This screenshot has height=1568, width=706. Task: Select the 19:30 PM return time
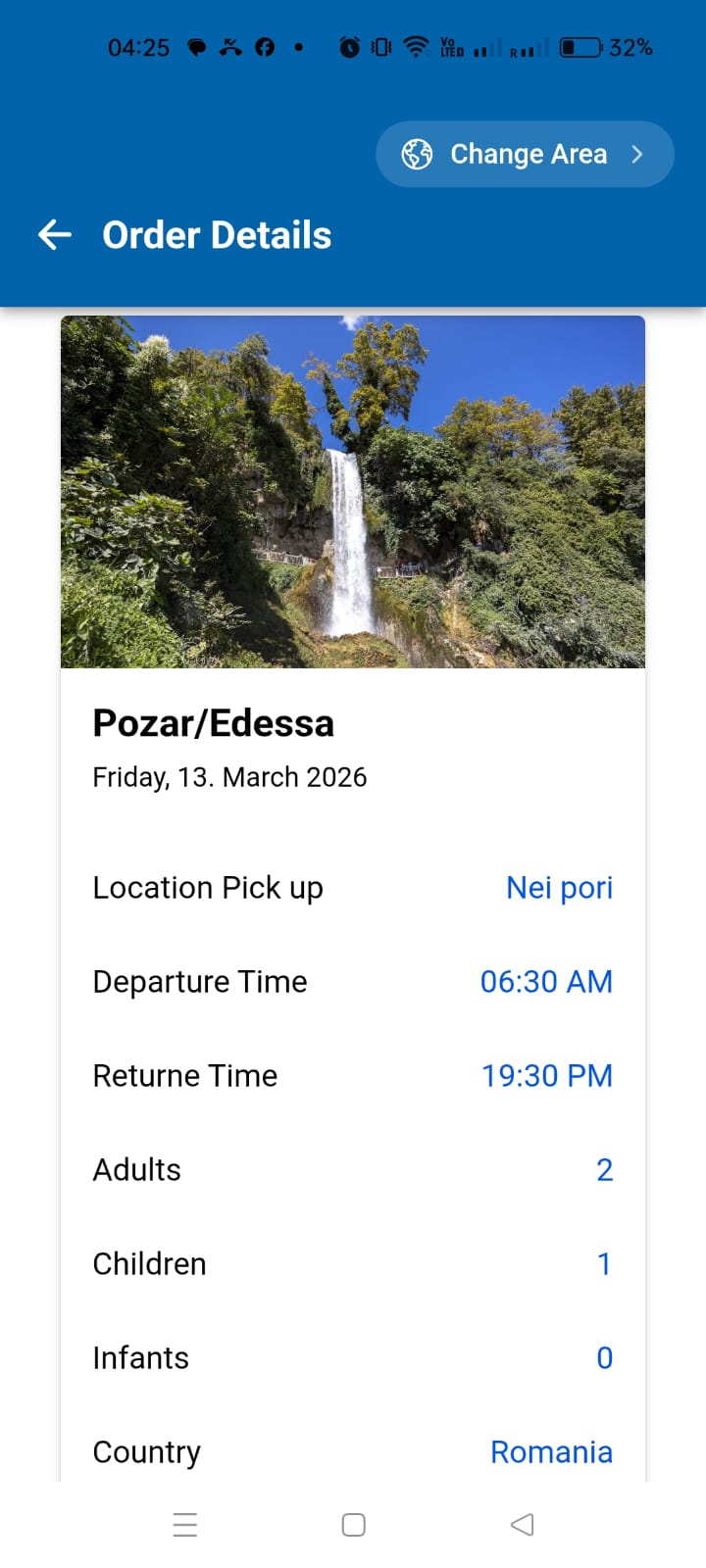(546, 1075)
